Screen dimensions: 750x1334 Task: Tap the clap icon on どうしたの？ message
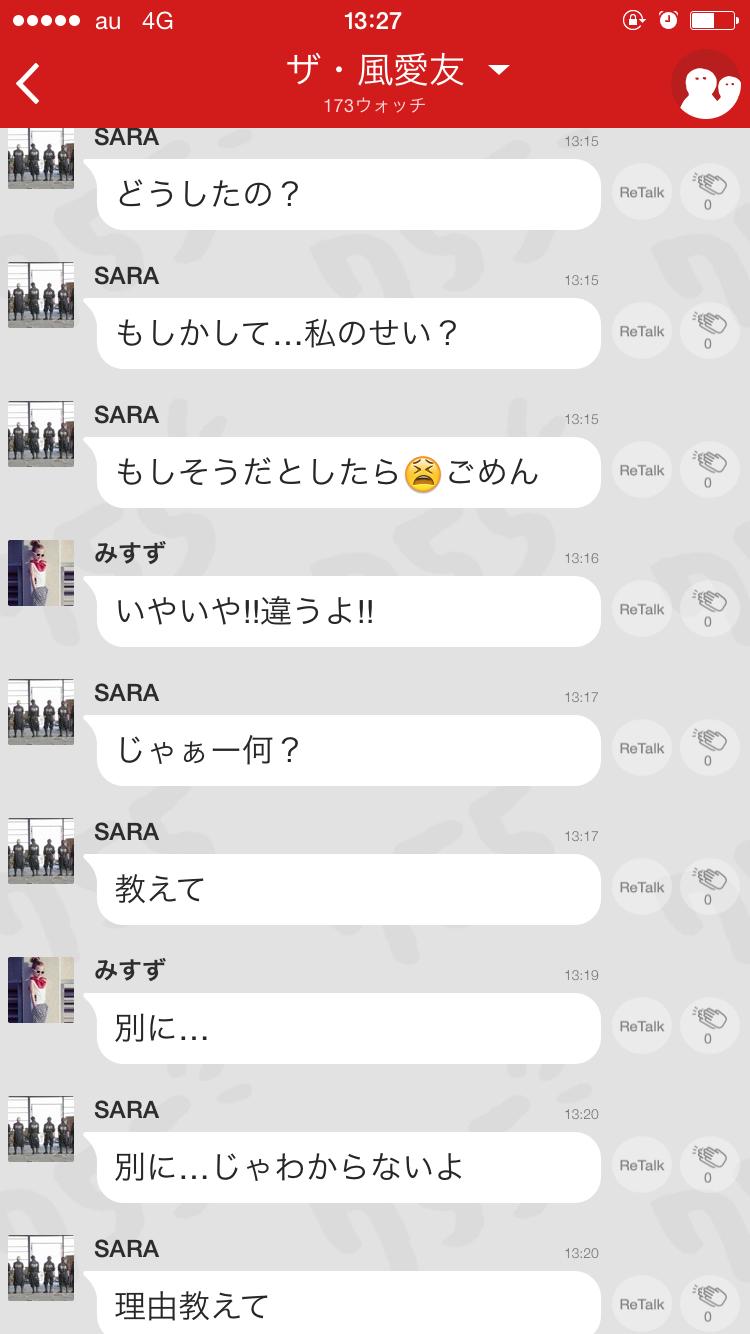point(708,190)
